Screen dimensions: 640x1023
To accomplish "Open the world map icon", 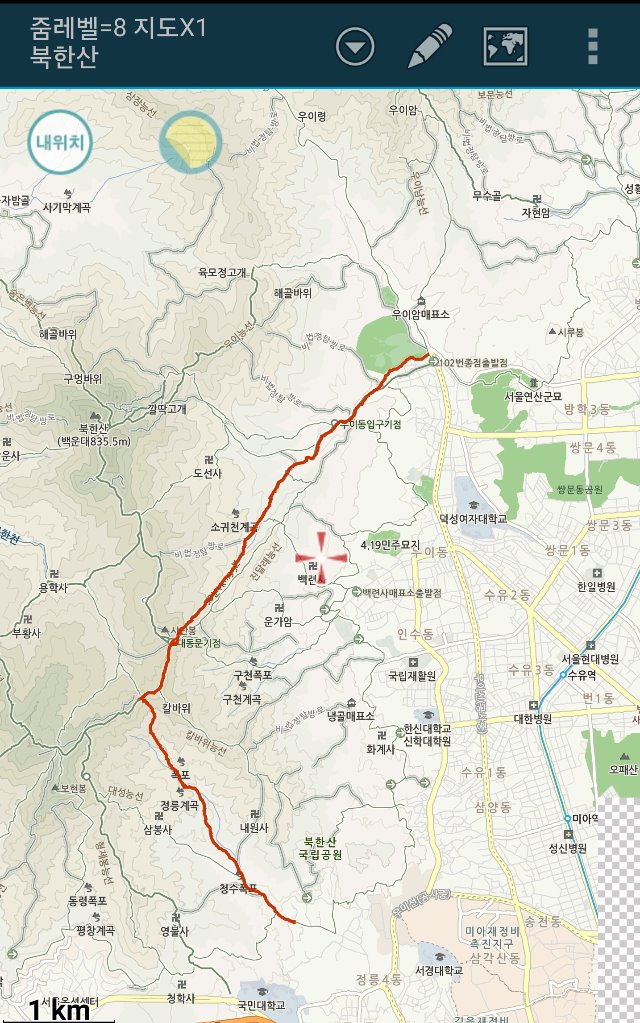I will pyautogui.click(x=505, y=45).
